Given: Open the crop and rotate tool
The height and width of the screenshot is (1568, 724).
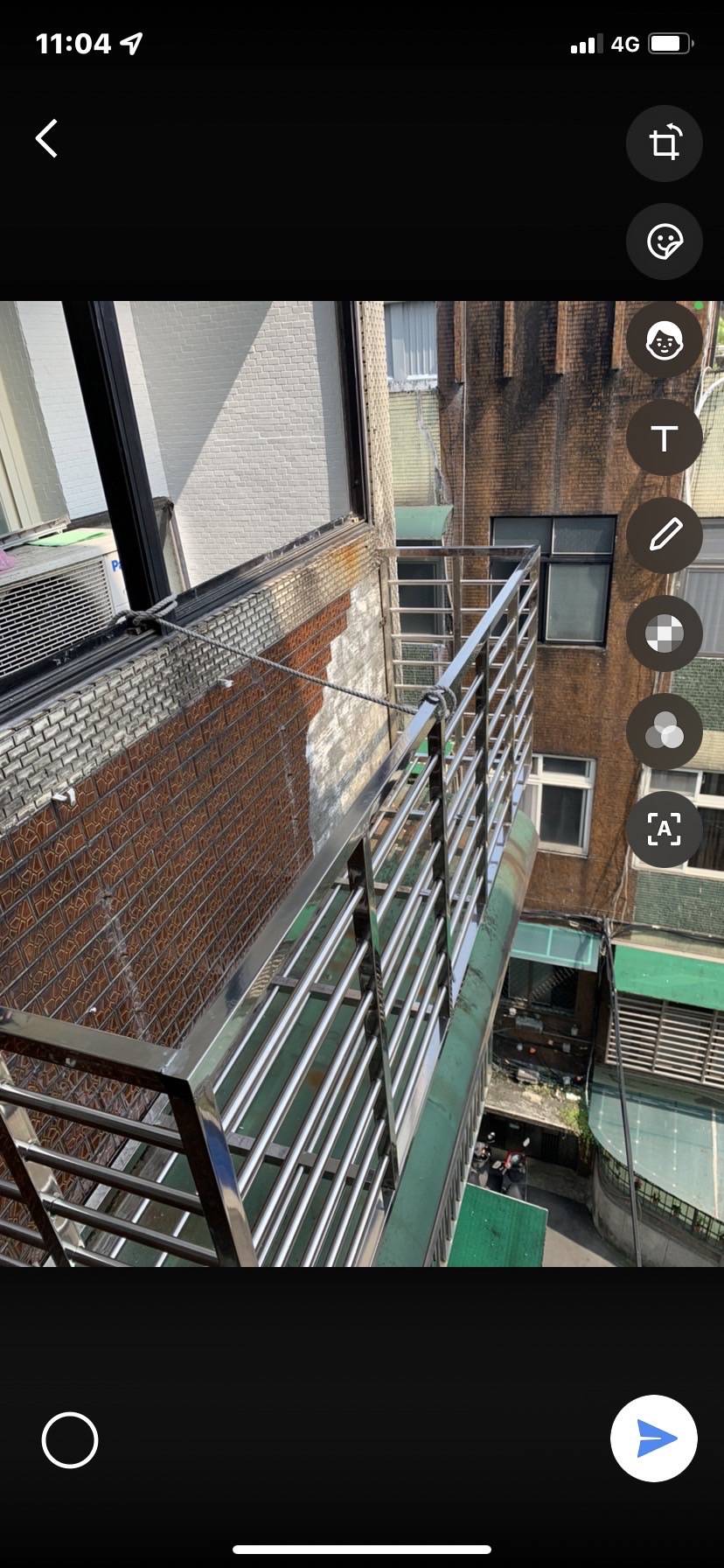Looking at the screenshot, I should (x=665, y=143).
